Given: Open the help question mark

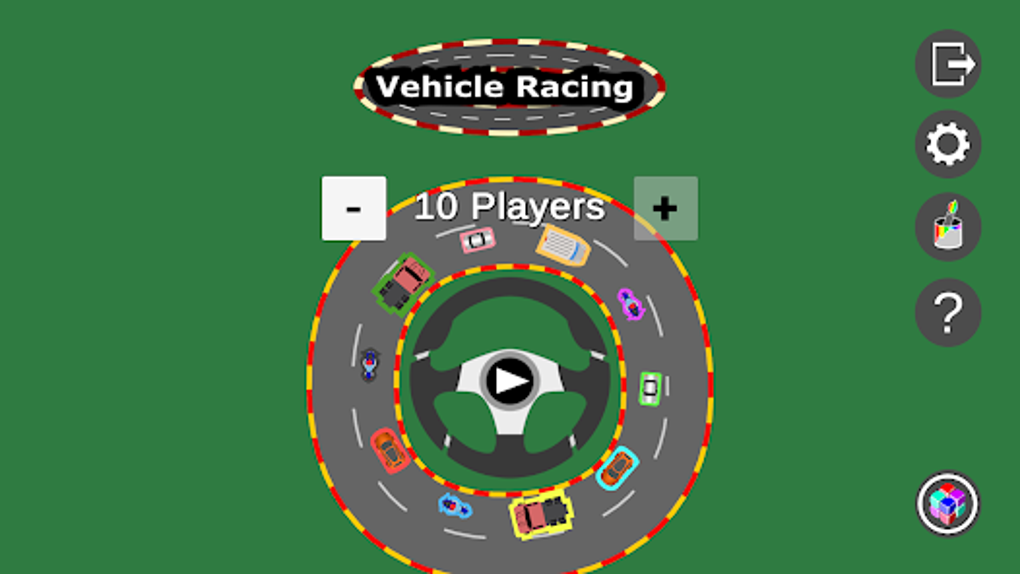Looking at the screenshot, I should click(x=948, y=312).
